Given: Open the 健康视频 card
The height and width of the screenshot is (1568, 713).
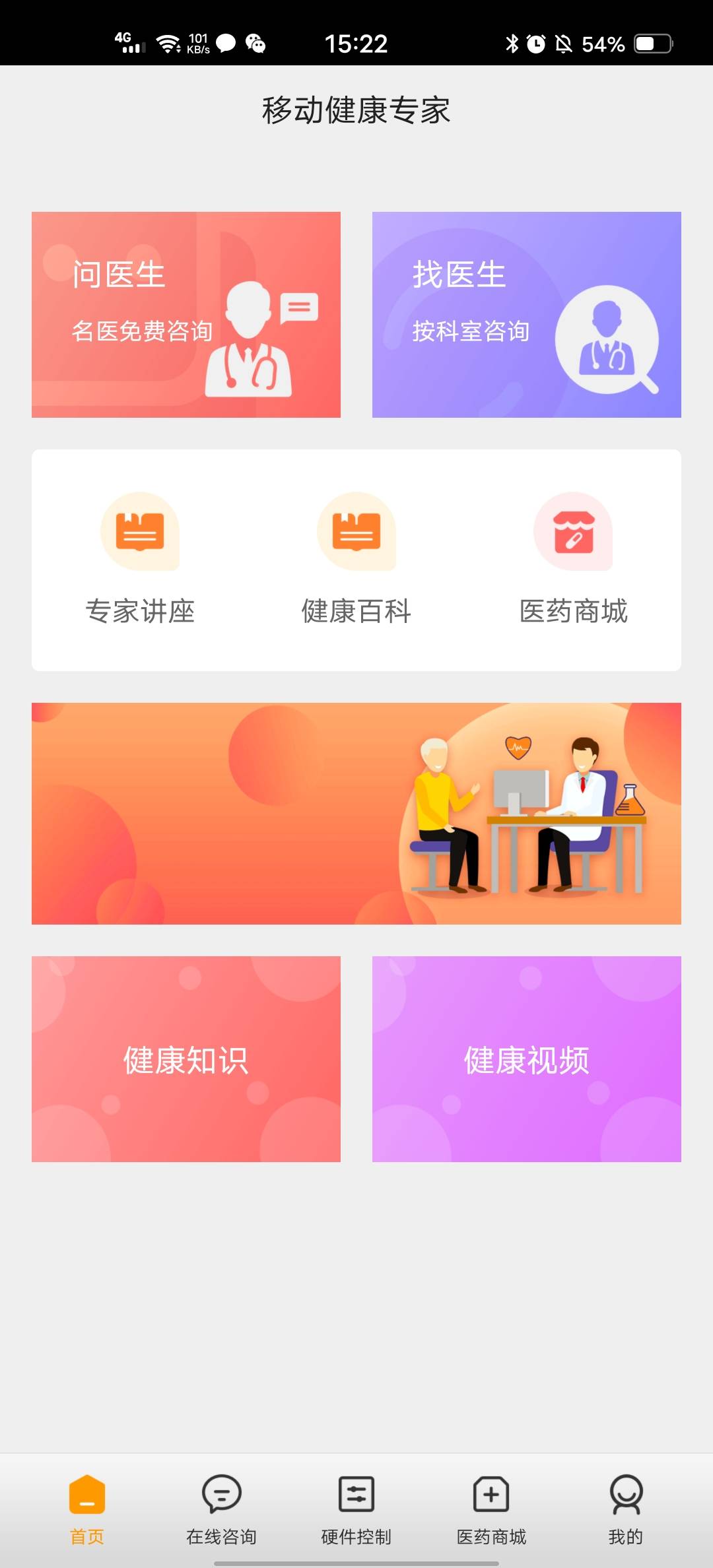Looking at the screenshot, I should pos(526,1059).
